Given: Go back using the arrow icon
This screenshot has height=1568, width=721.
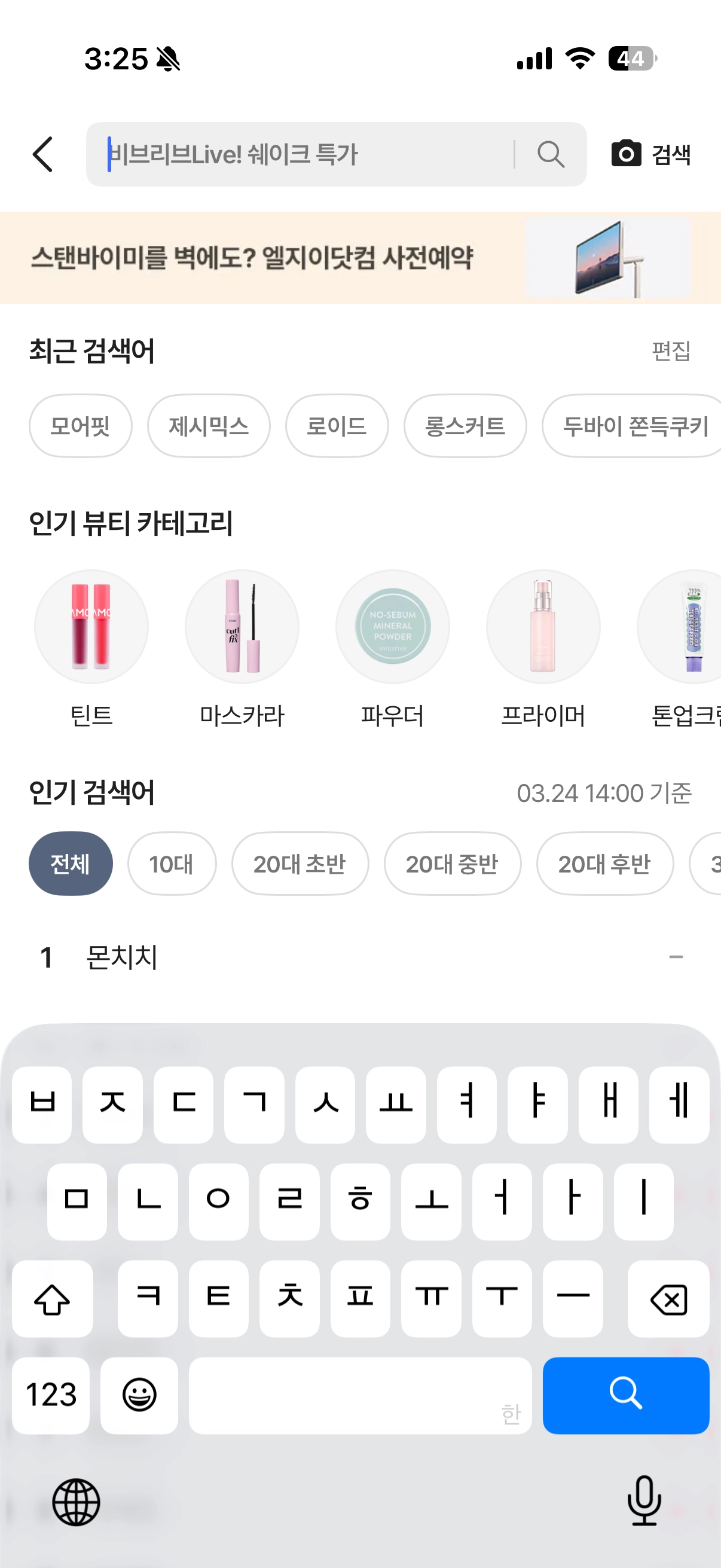Looking at the screenshot, I should pos(42,154).
